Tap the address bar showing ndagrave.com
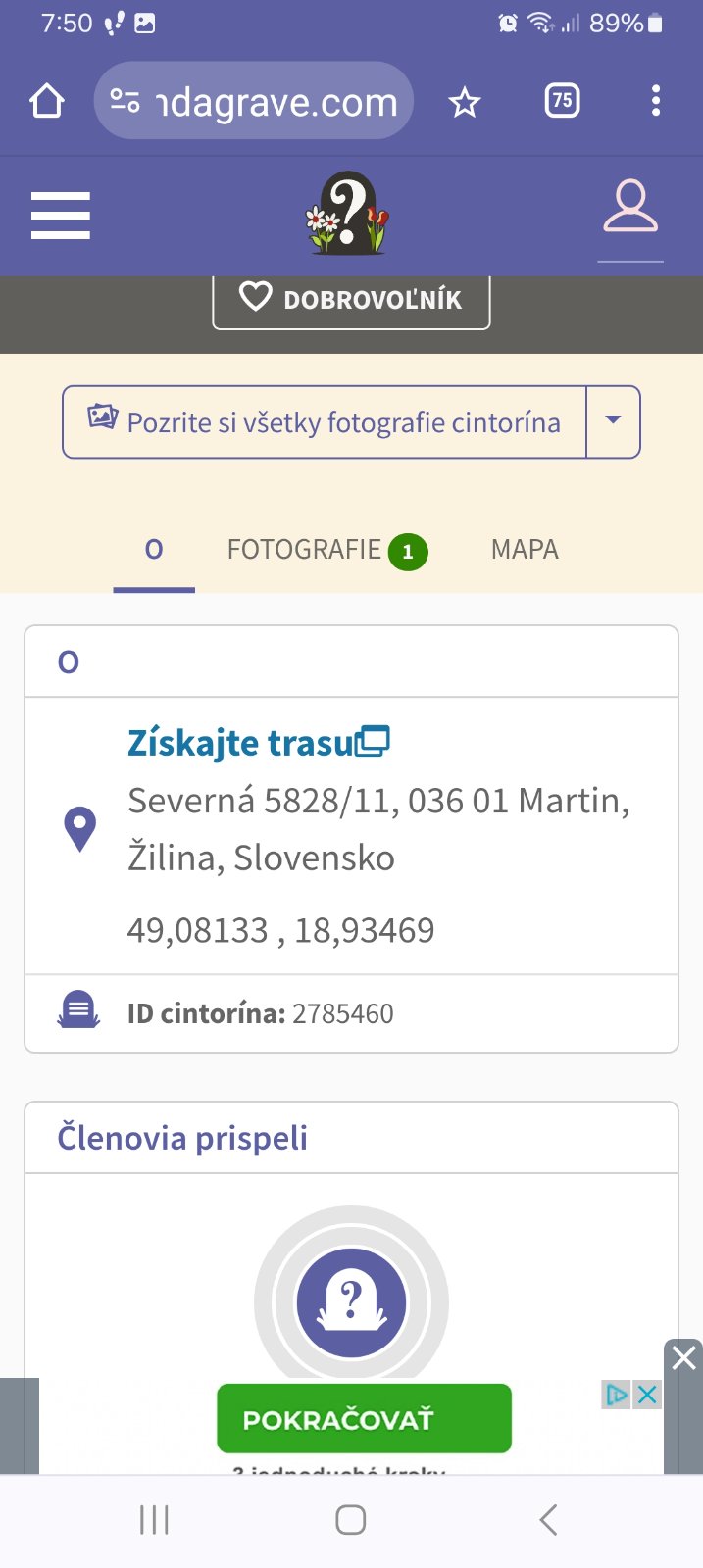 (254, 101)
